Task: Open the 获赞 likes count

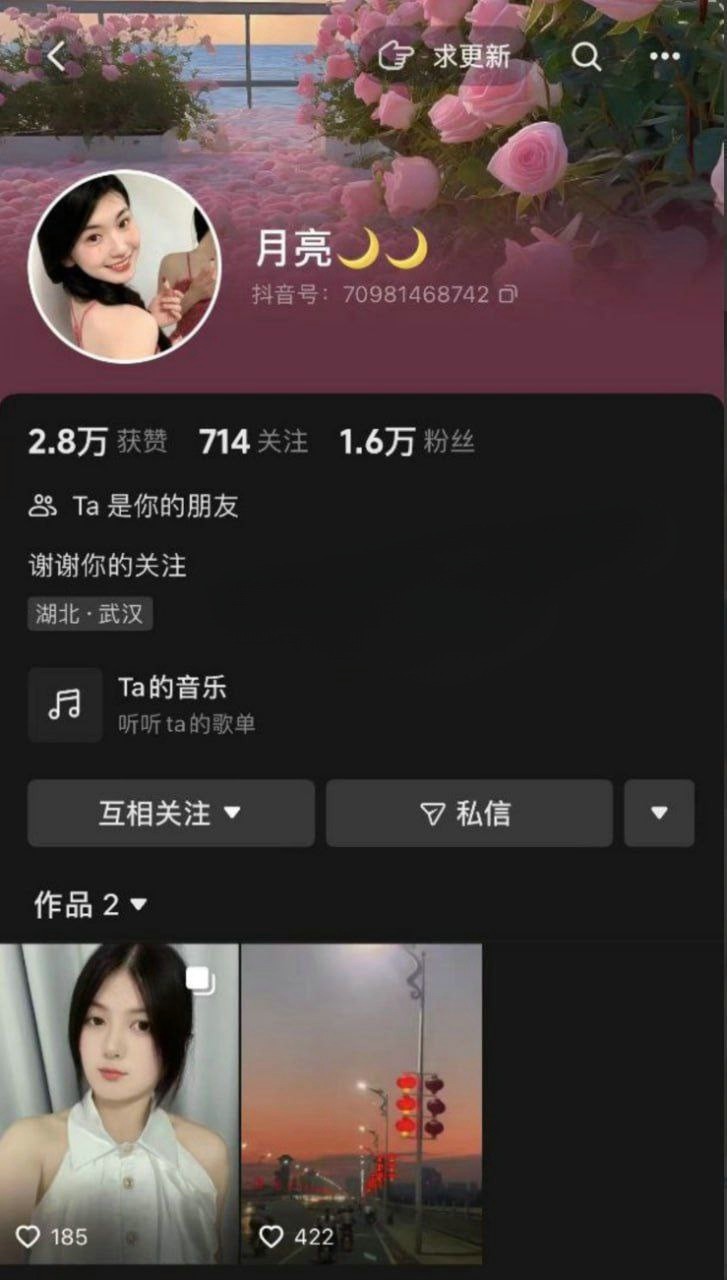Action: [97, 442]
